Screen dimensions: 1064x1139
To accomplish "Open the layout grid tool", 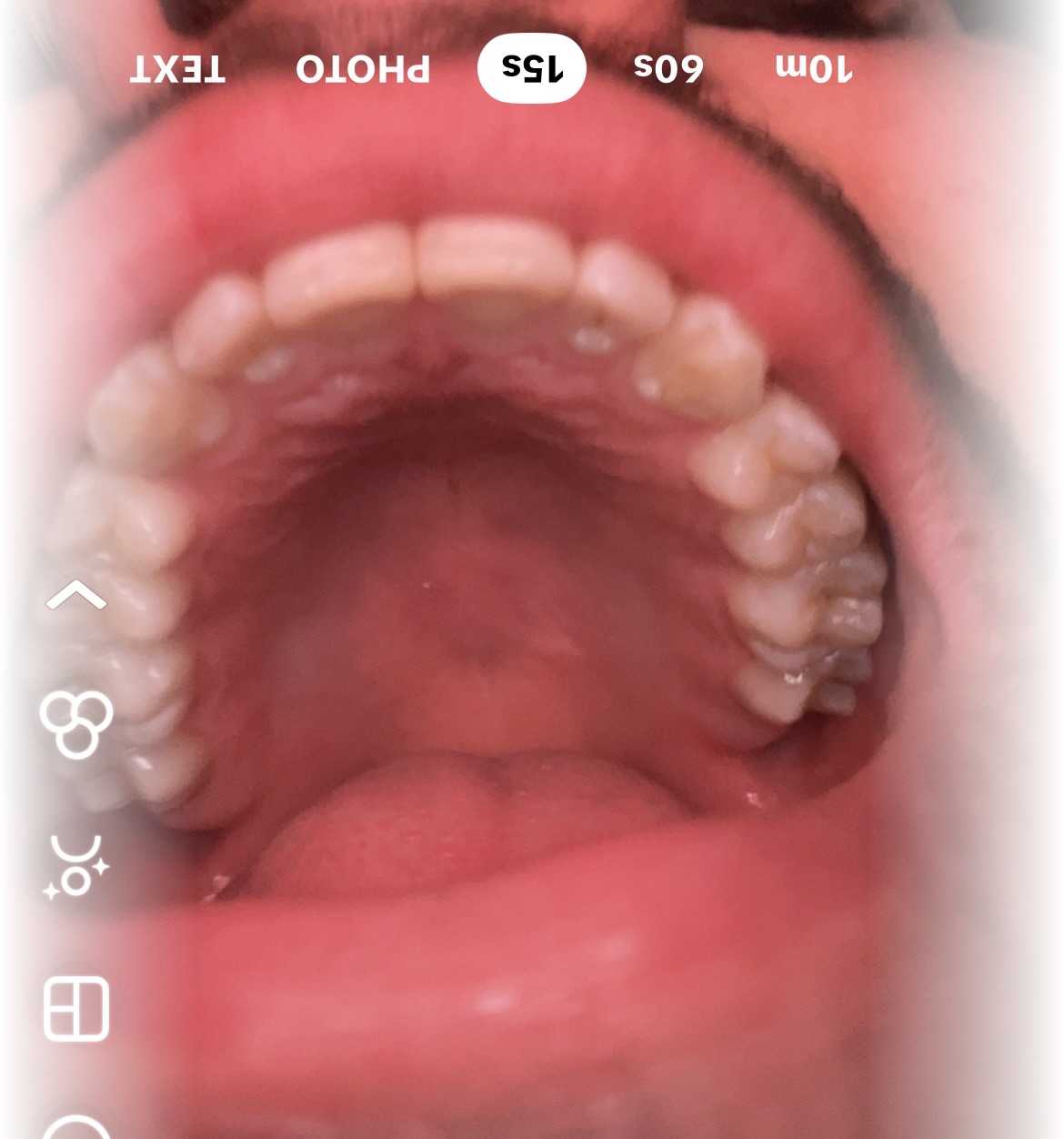I will coord(76,1009).
